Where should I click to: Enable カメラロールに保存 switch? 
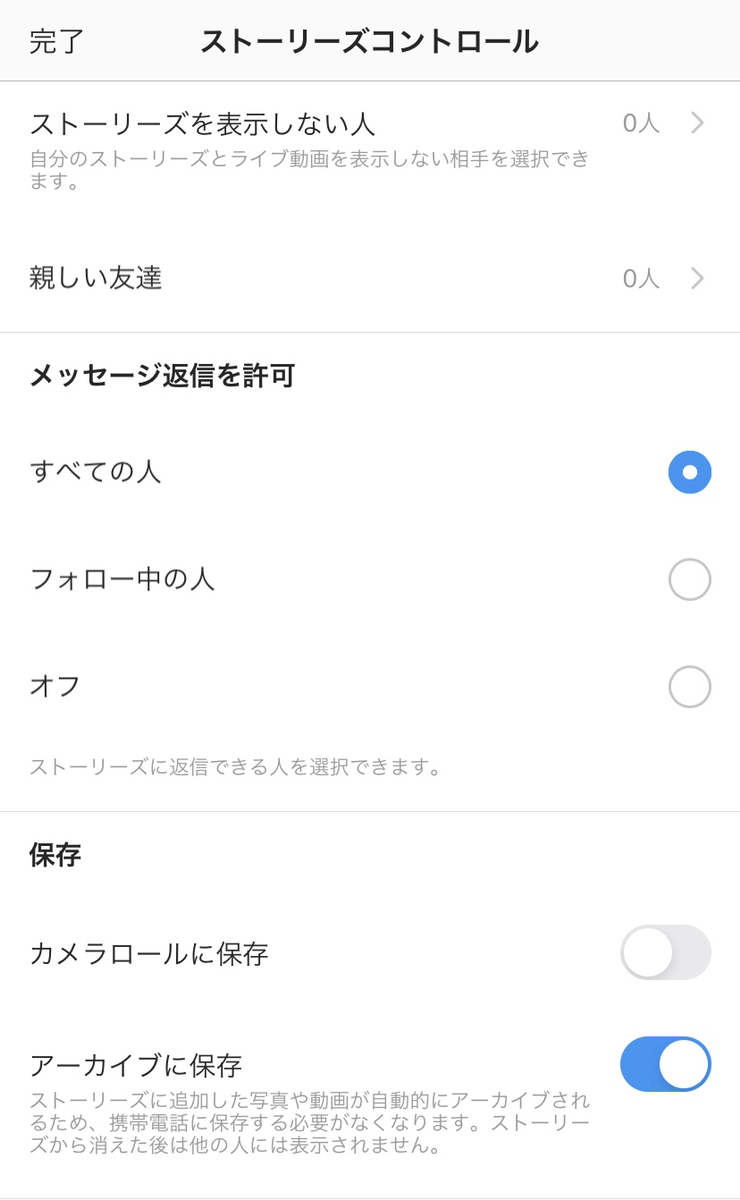click(665, 952)
